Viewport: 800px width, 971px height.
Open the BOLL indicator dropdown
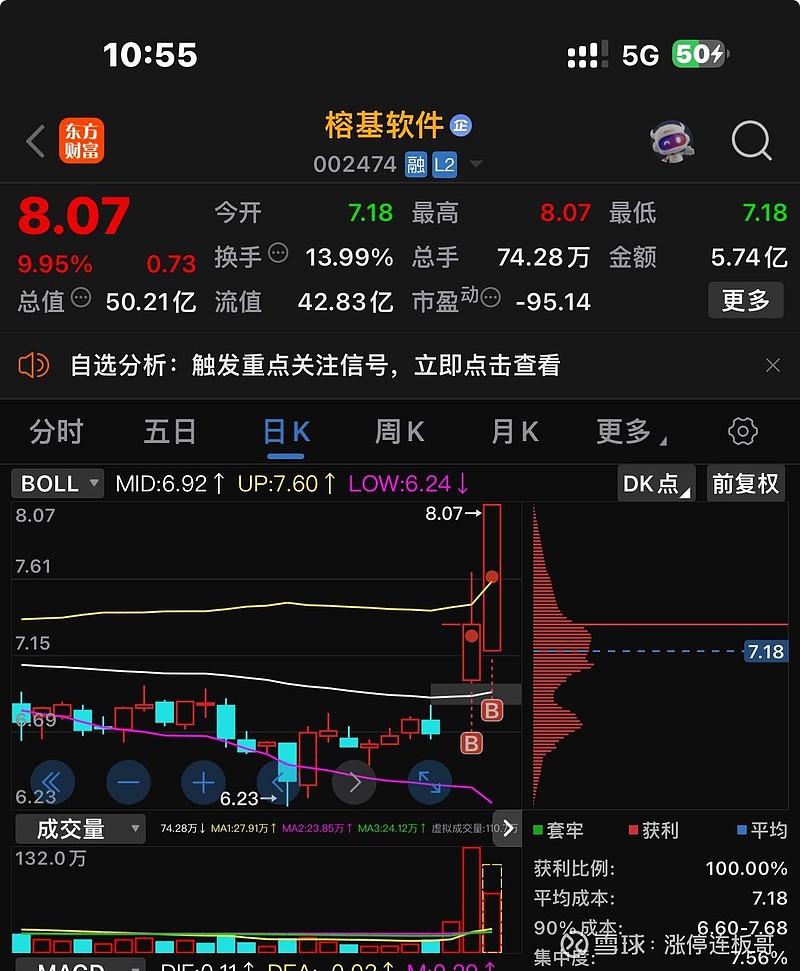57,484
